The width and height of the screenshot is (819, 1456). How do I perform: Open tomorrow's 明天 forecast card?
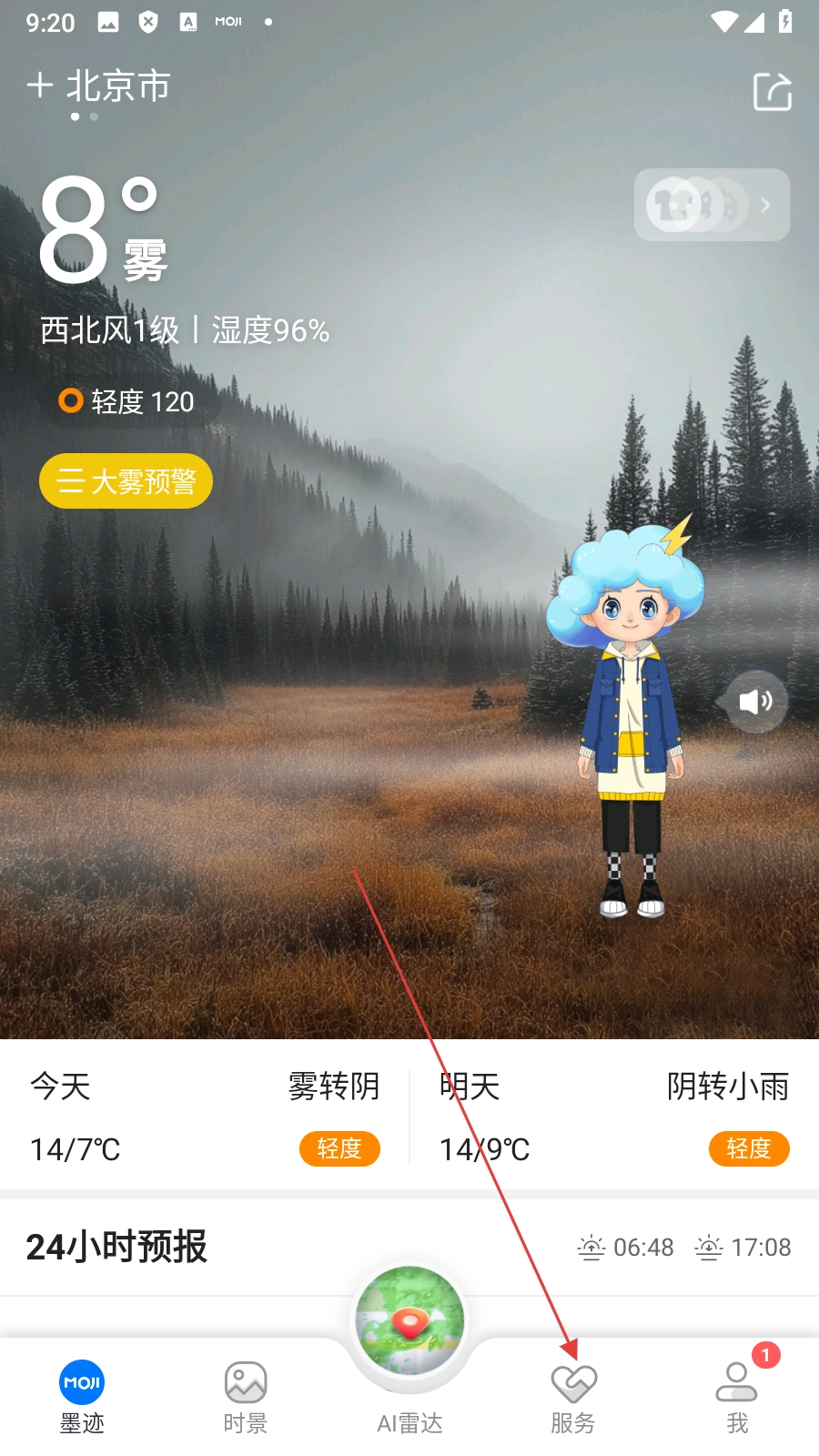[x=614, y=1117]
